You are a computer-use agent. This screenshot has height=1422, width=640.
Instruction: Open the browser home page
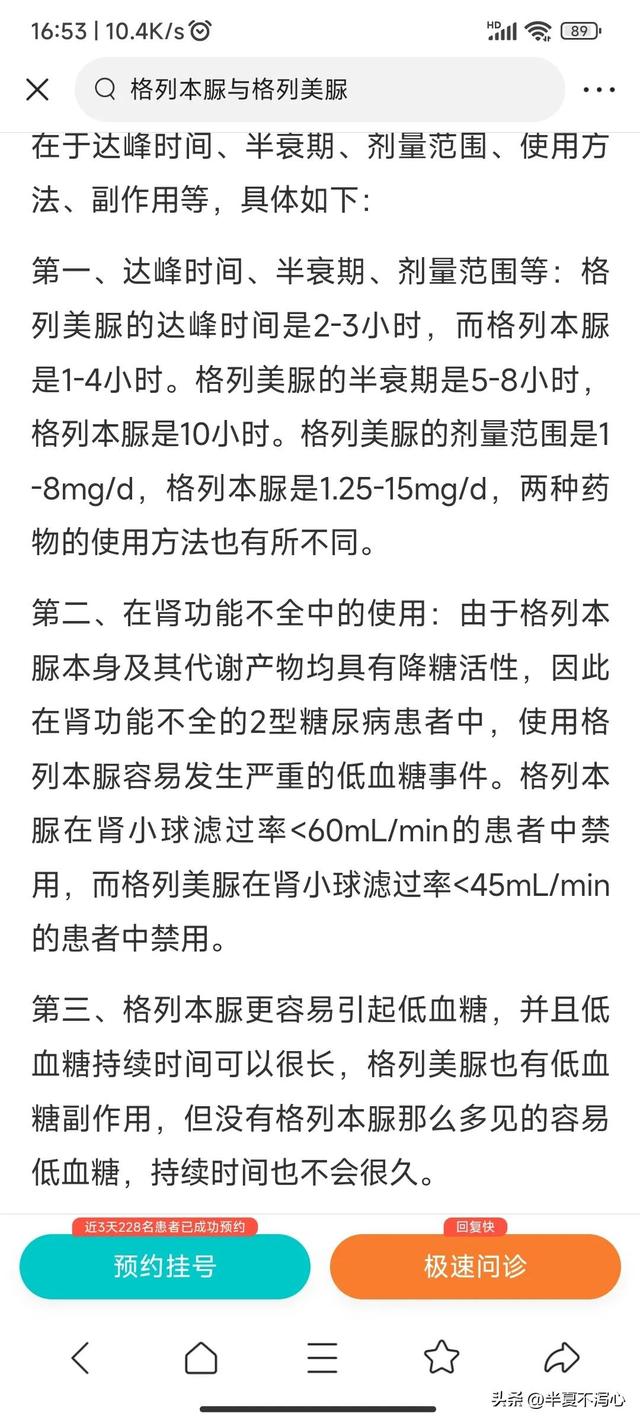click(x=201, y=1357)
